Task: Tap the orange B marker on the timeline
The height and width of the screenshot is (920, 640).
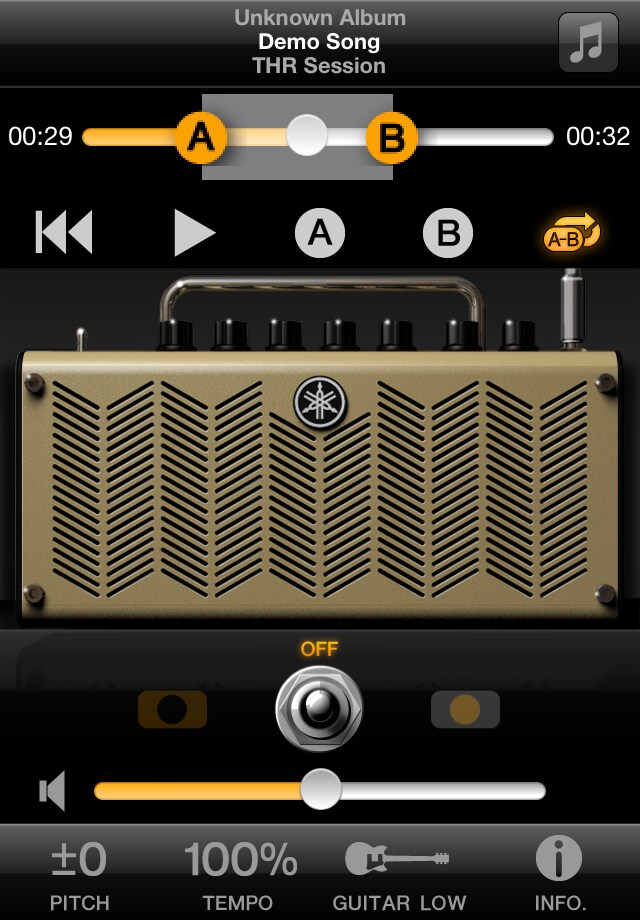Action: click(391, 137)
